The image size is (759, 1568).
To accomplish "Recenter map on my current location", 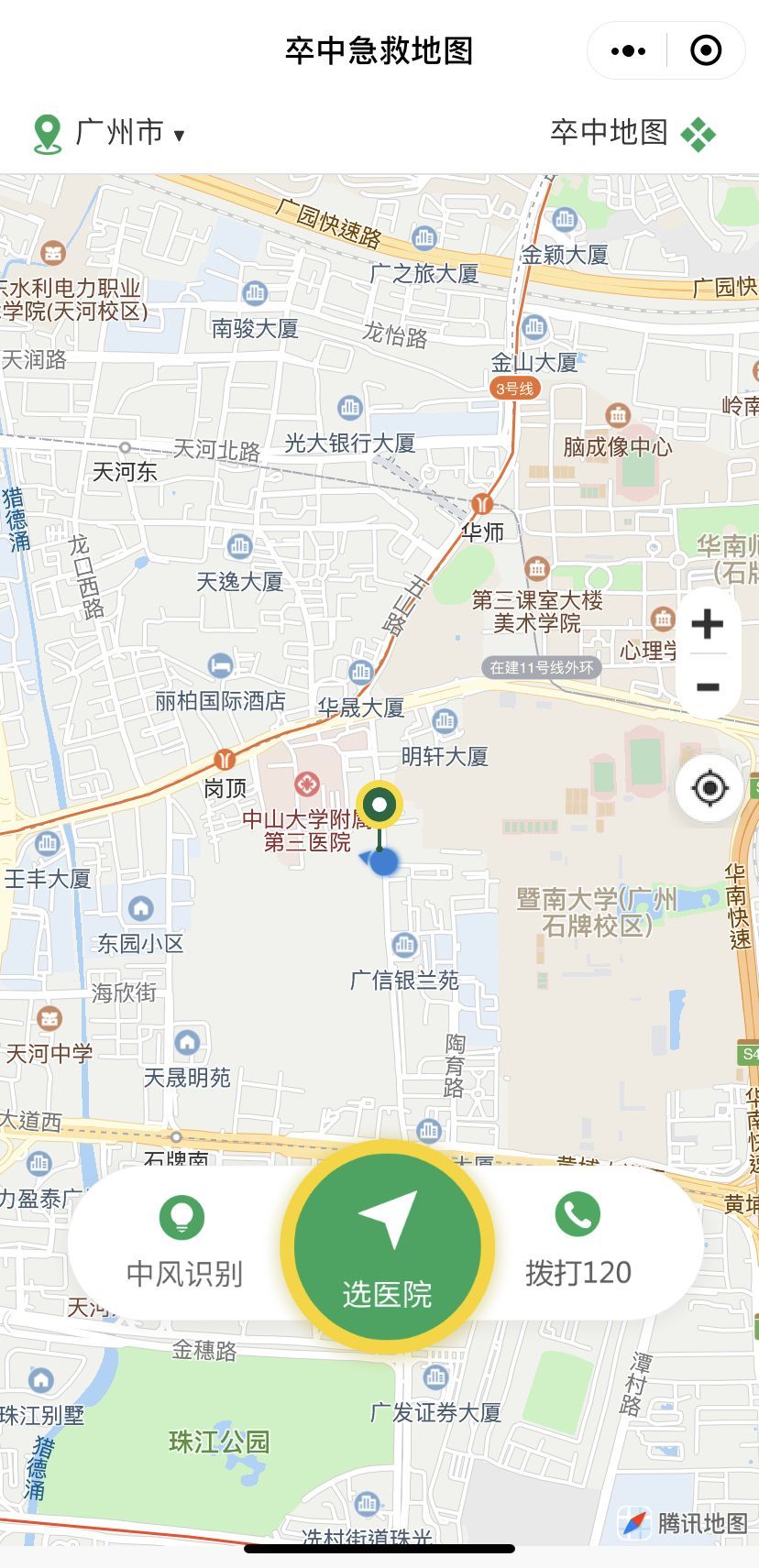I will 709,787.
